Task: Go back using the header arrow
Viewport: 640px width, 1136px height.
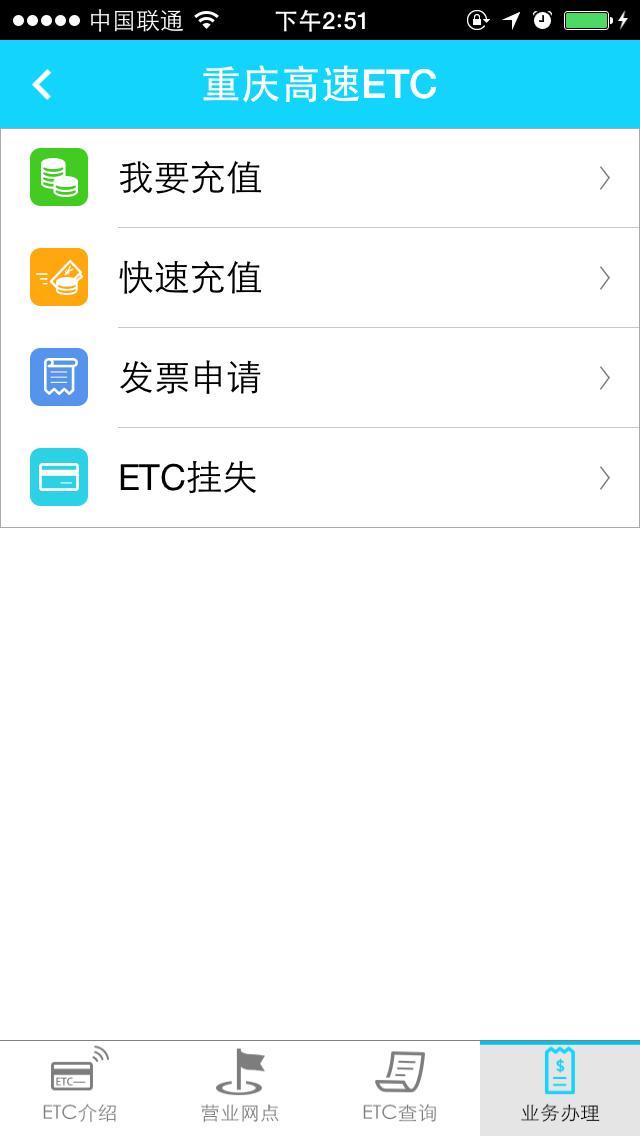Action: [x=42, y=85]
